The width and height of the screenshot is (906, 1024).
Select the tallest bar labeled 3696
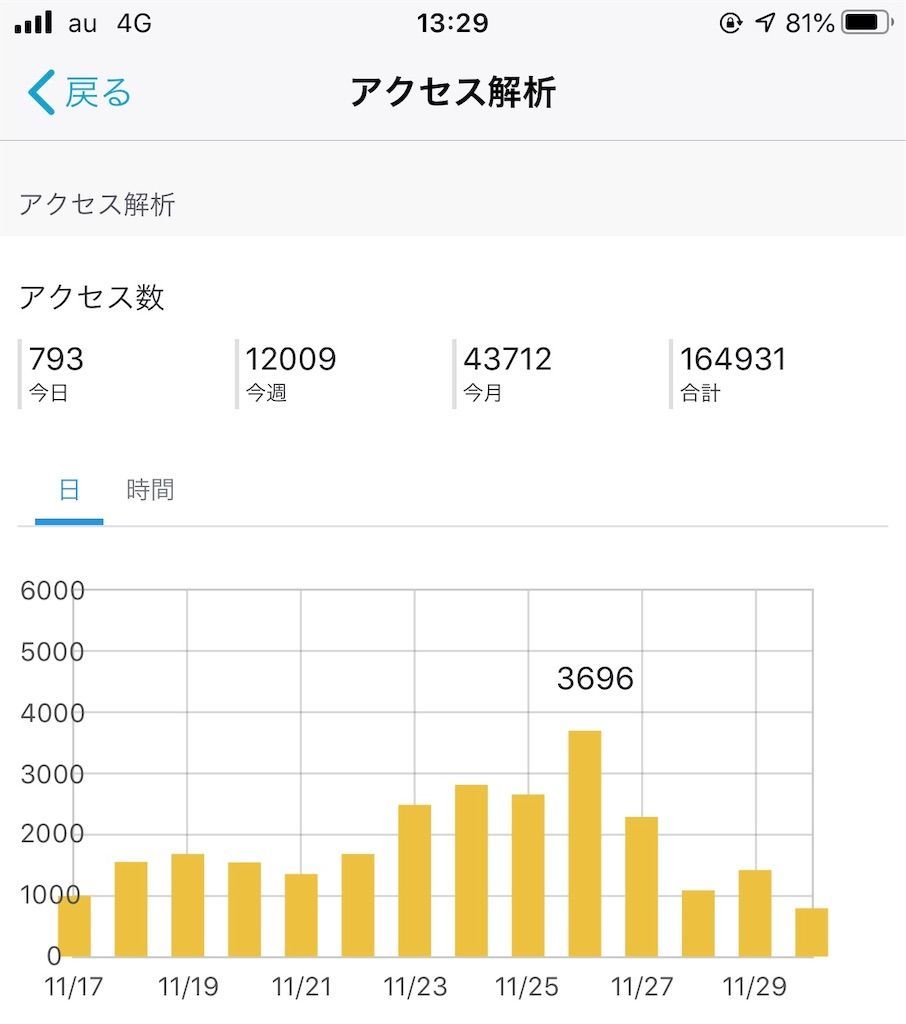584,840
